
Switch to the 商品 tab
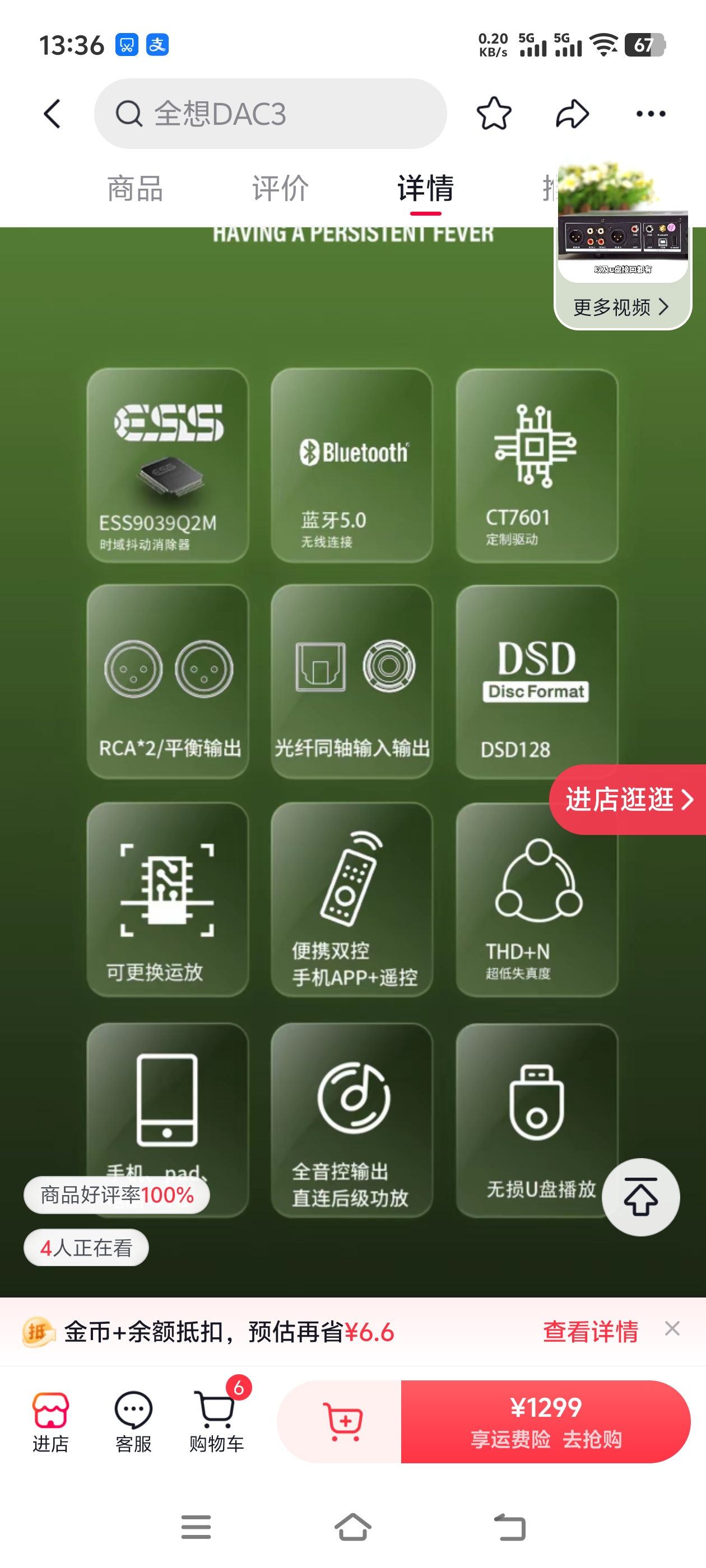(x=135, y=189)
